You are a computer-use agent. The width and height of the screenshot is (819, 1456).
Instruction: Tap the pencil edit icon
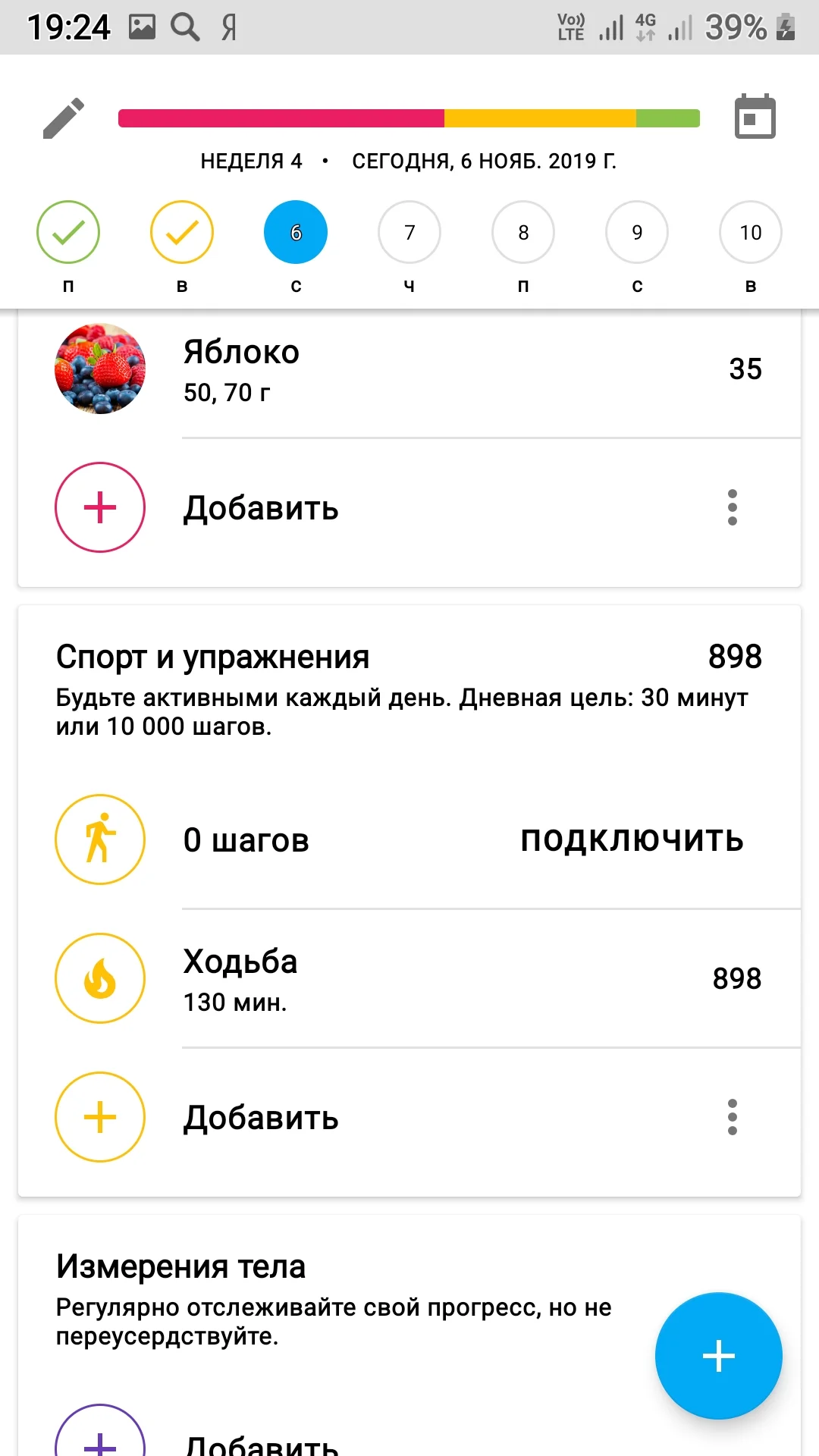64,118
